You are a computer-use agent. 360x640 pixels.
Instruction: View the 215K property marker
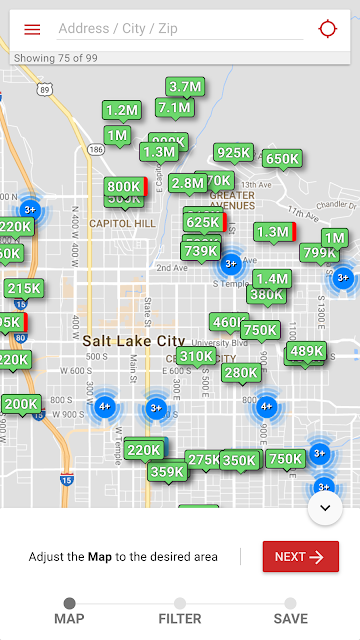click(24, 289)
